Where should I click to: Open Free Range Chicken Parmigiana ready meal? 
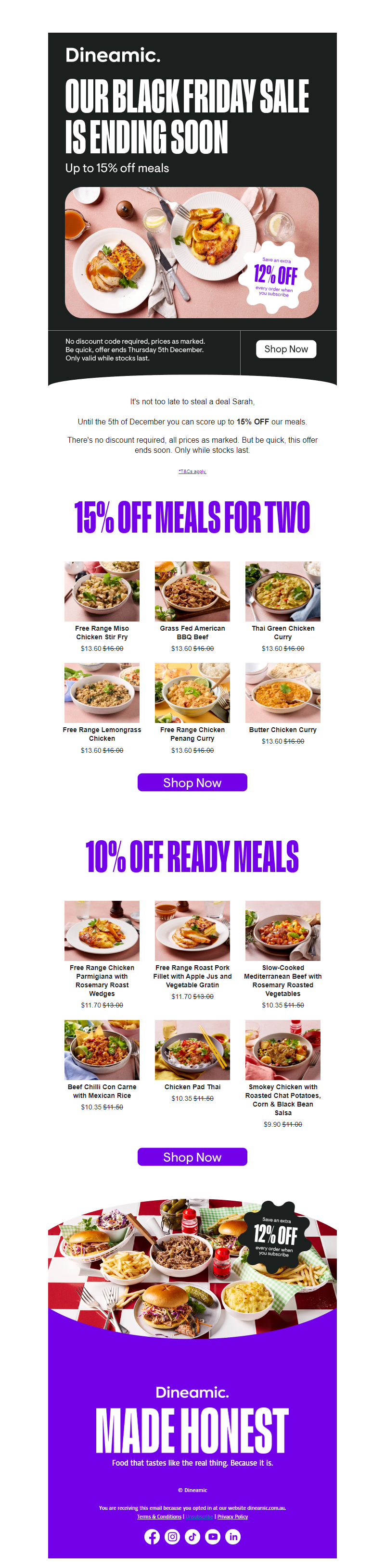(x=102, y=930)
